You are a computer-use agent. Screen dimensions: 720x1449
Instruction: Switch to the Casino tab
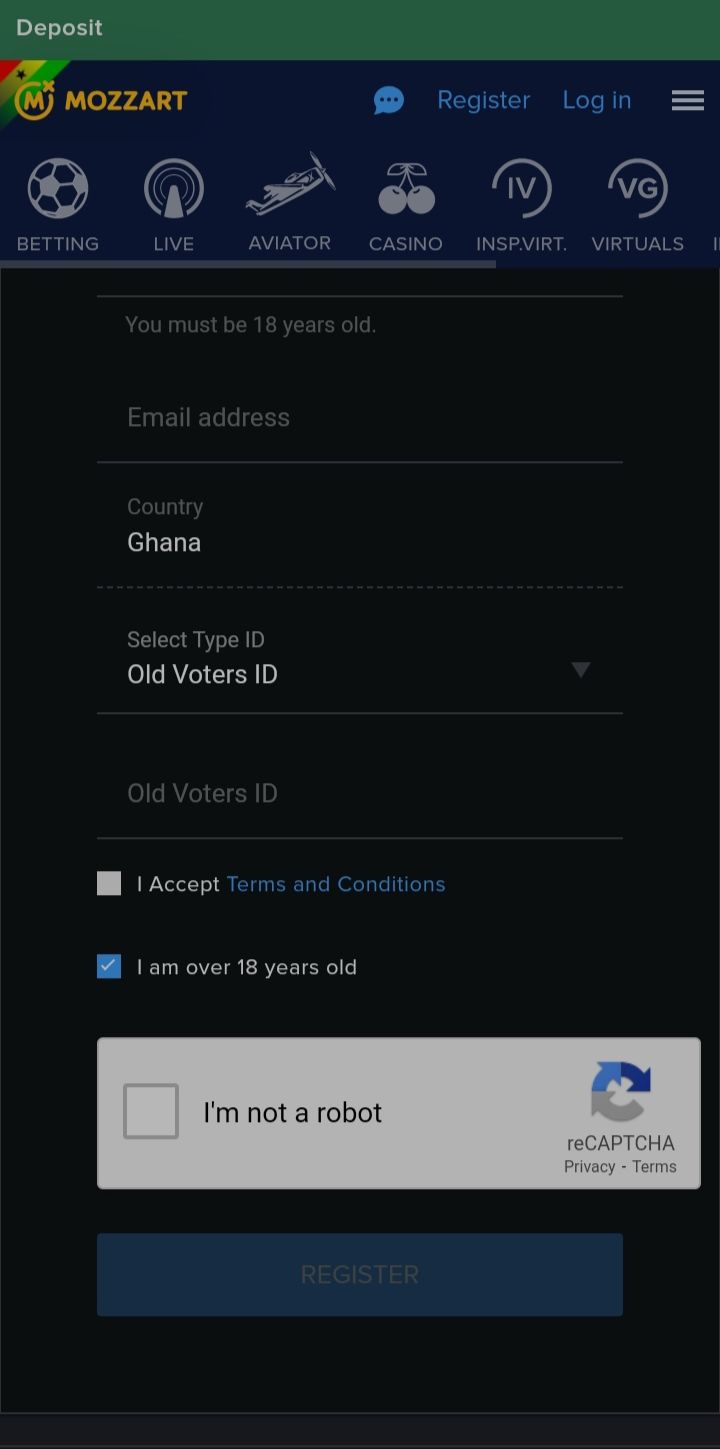pos(406,205)
